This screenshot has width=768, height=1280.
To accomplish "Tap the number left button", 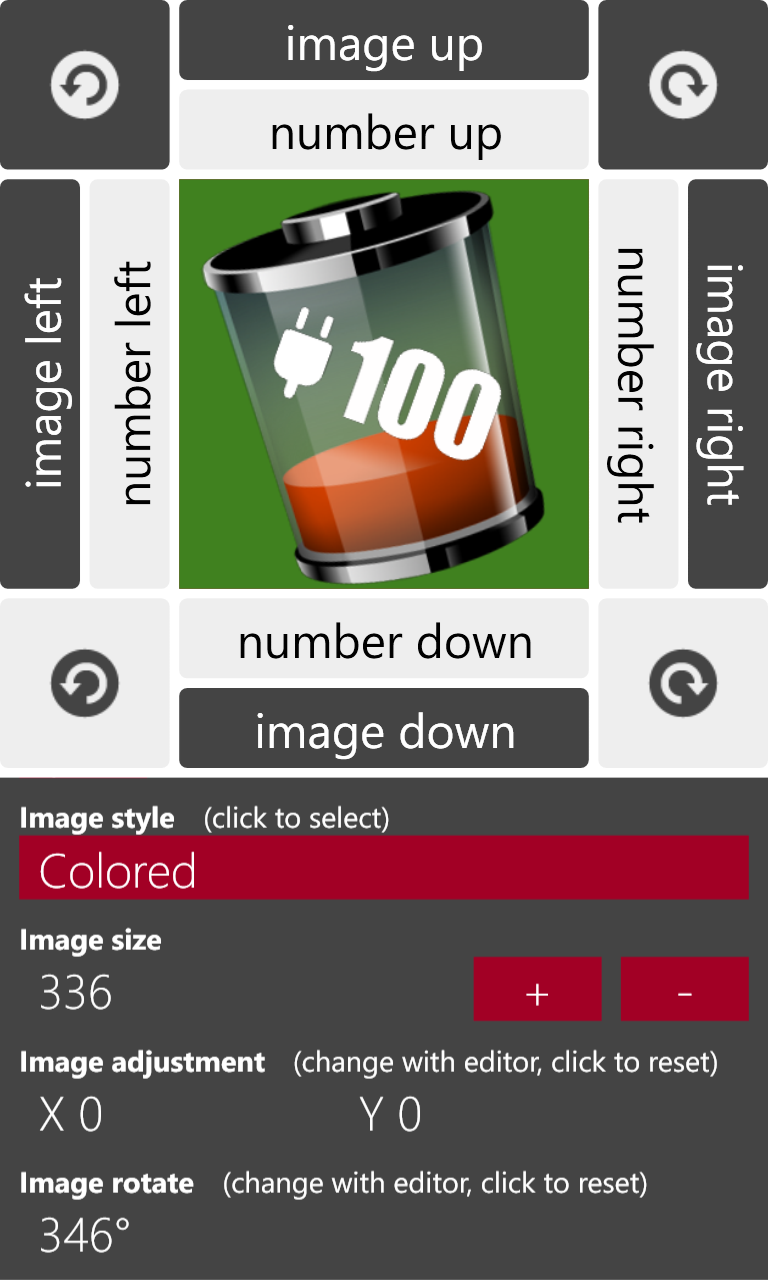I will tap(130, 384).
